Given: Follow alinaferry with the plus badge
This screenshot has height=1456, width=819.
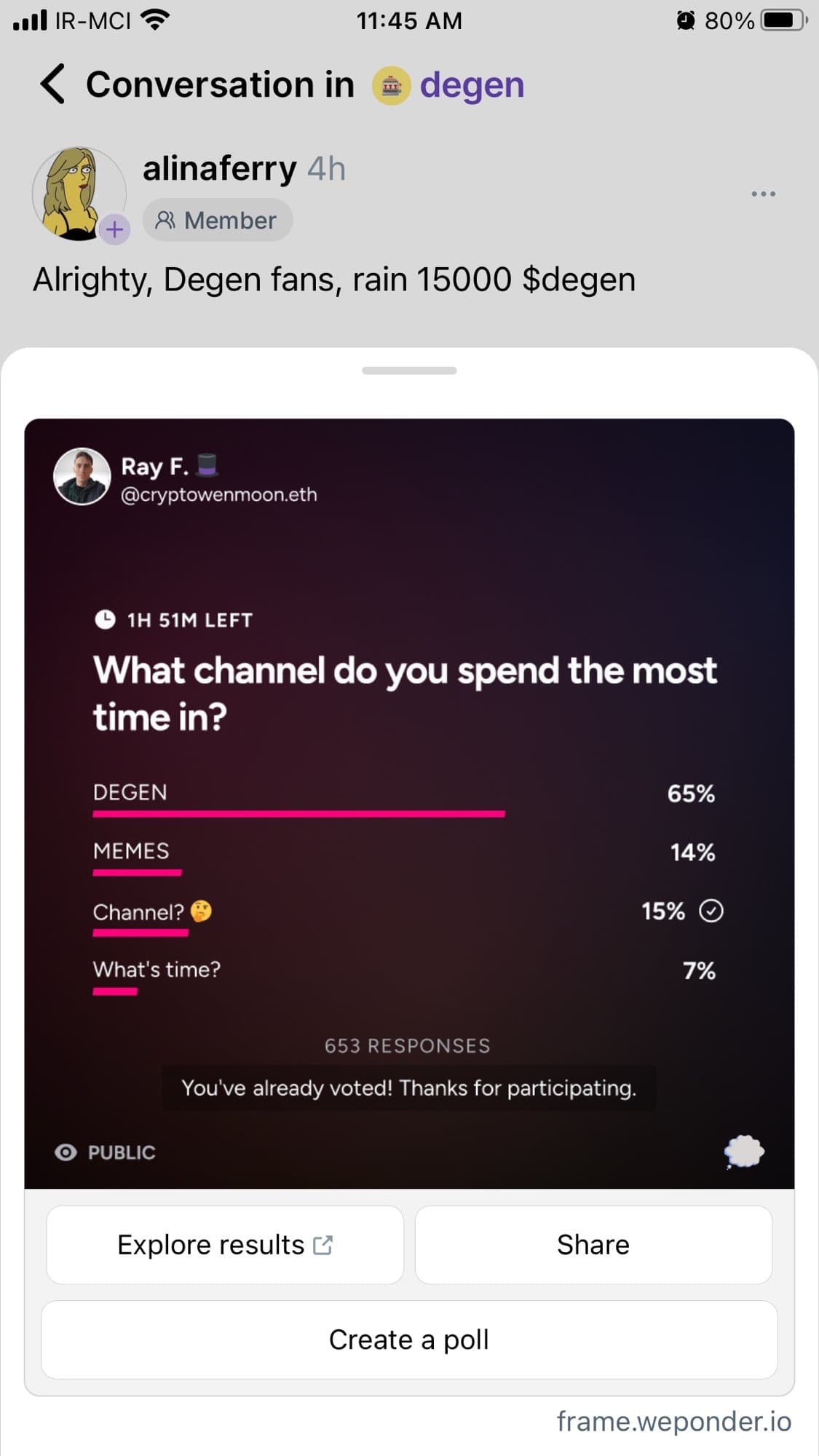Looking at the screenshot, I should [114, 230].
